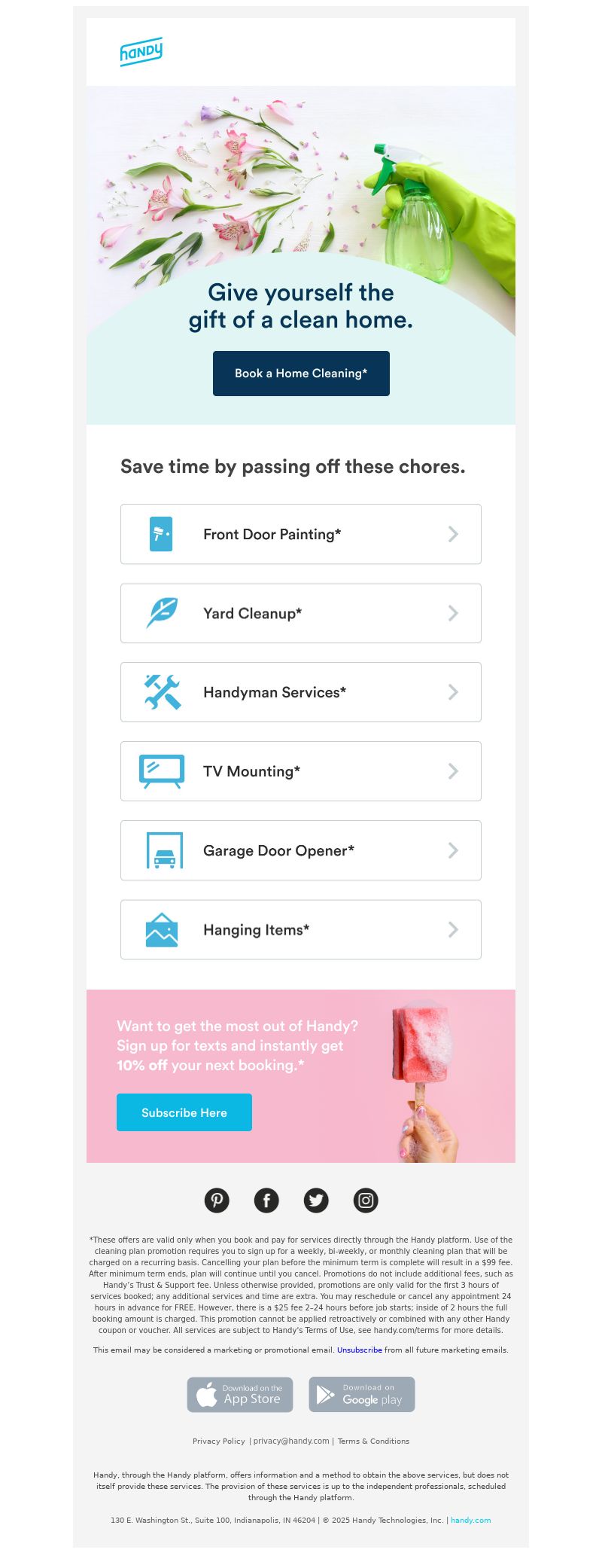Select the Hanging Items row

tap(301, 929)
